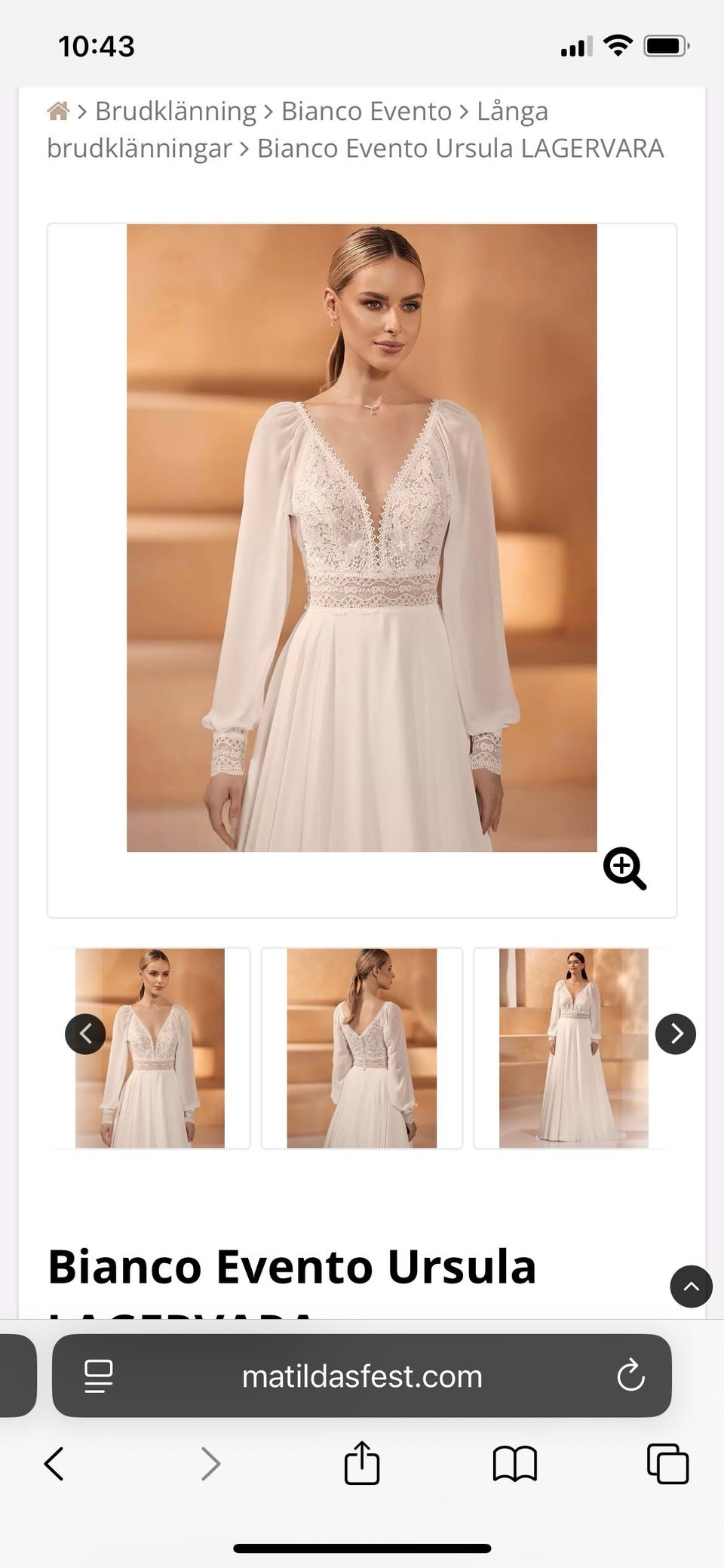Show the previous thumbnails in the carousel
Viewport: 724px width, 1568px height.
85,1034
